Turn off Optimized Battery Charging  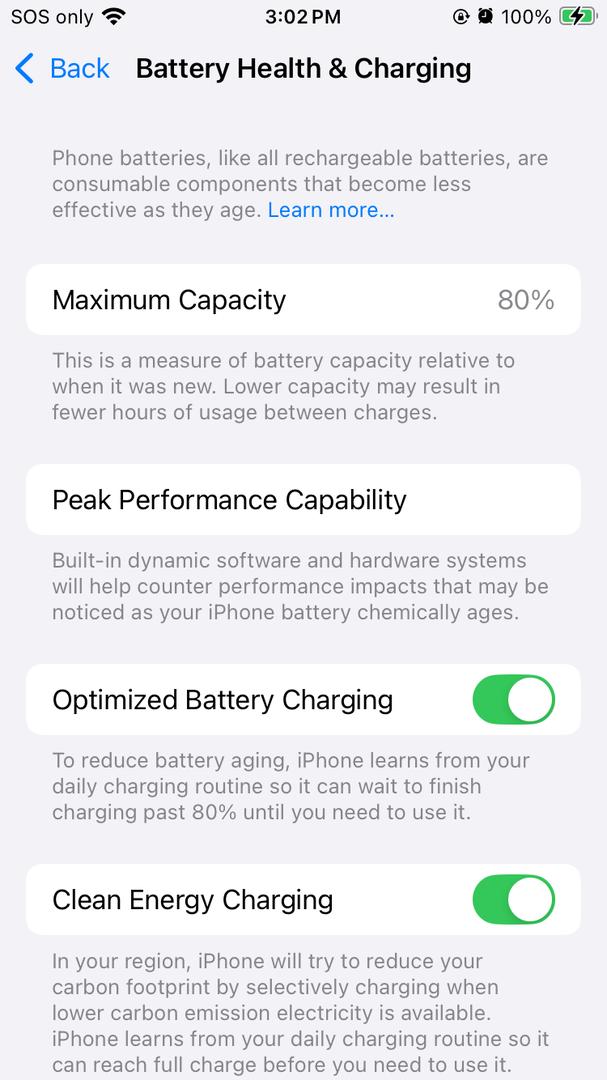pos(513,700)
